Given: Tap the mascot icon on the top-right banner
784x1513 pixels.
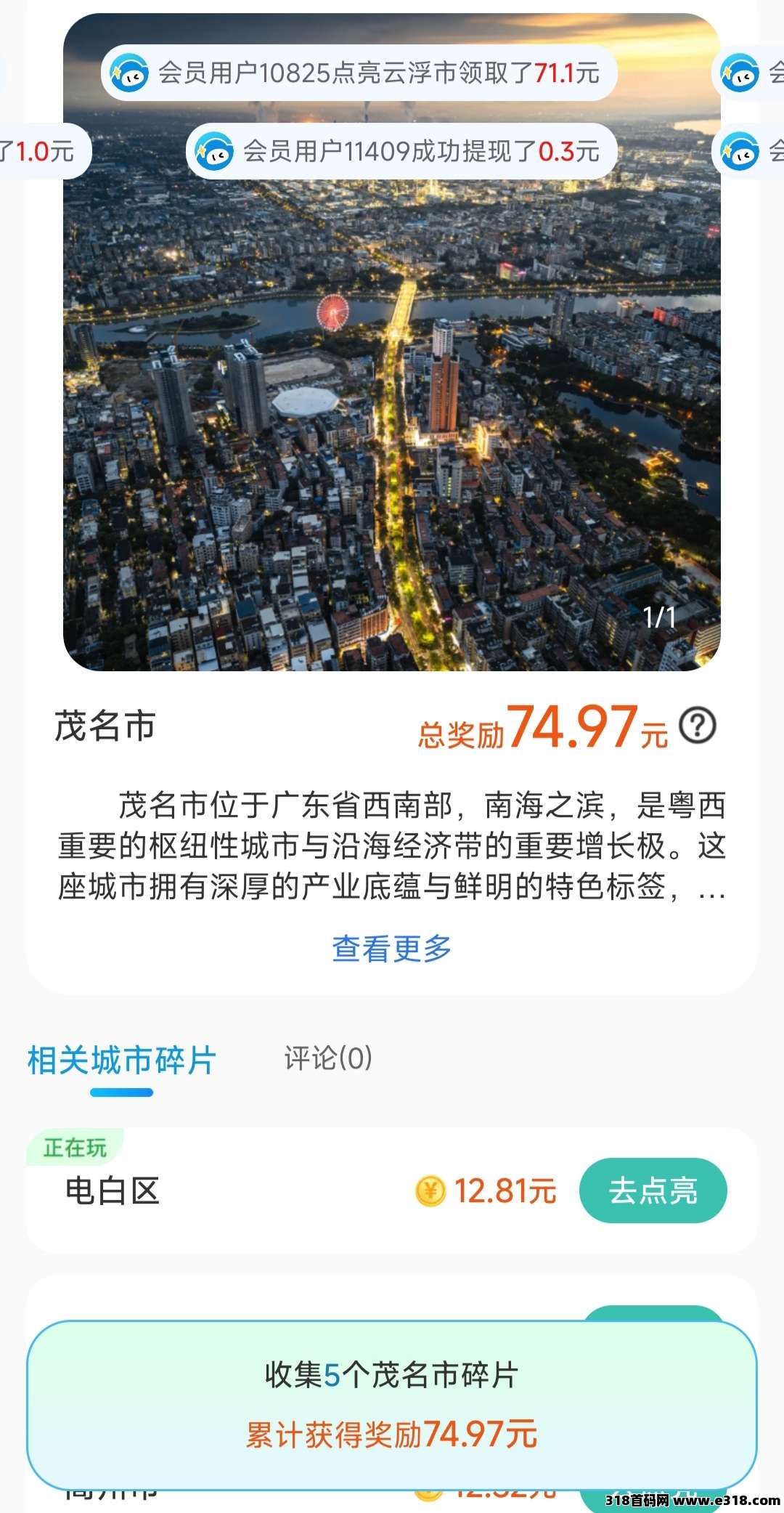Looking at the screenshot, I should click(x=739, y=73).
